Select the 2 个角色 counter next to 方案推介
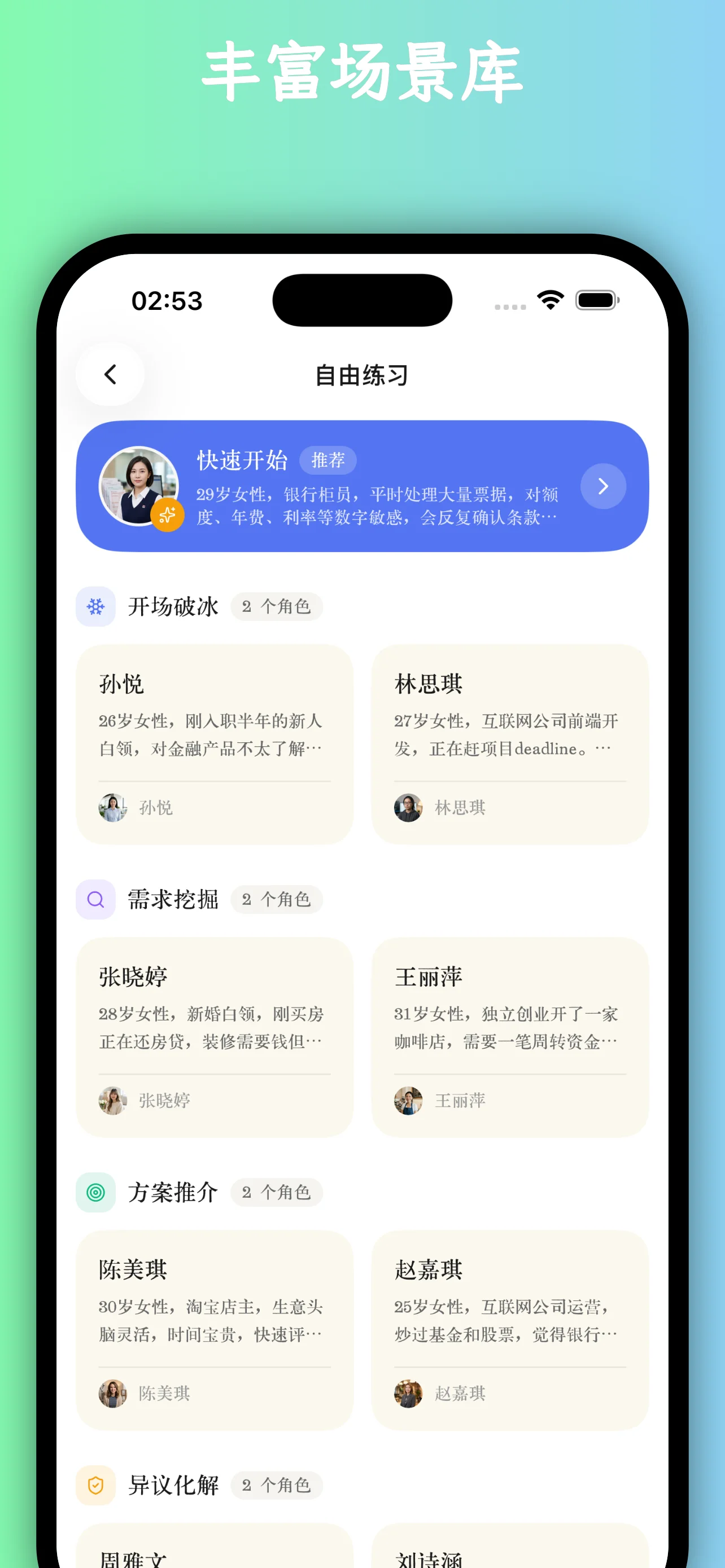The height and width of the screenshot is (1568, 725). pyautogui.click(x=277, y=1193)
